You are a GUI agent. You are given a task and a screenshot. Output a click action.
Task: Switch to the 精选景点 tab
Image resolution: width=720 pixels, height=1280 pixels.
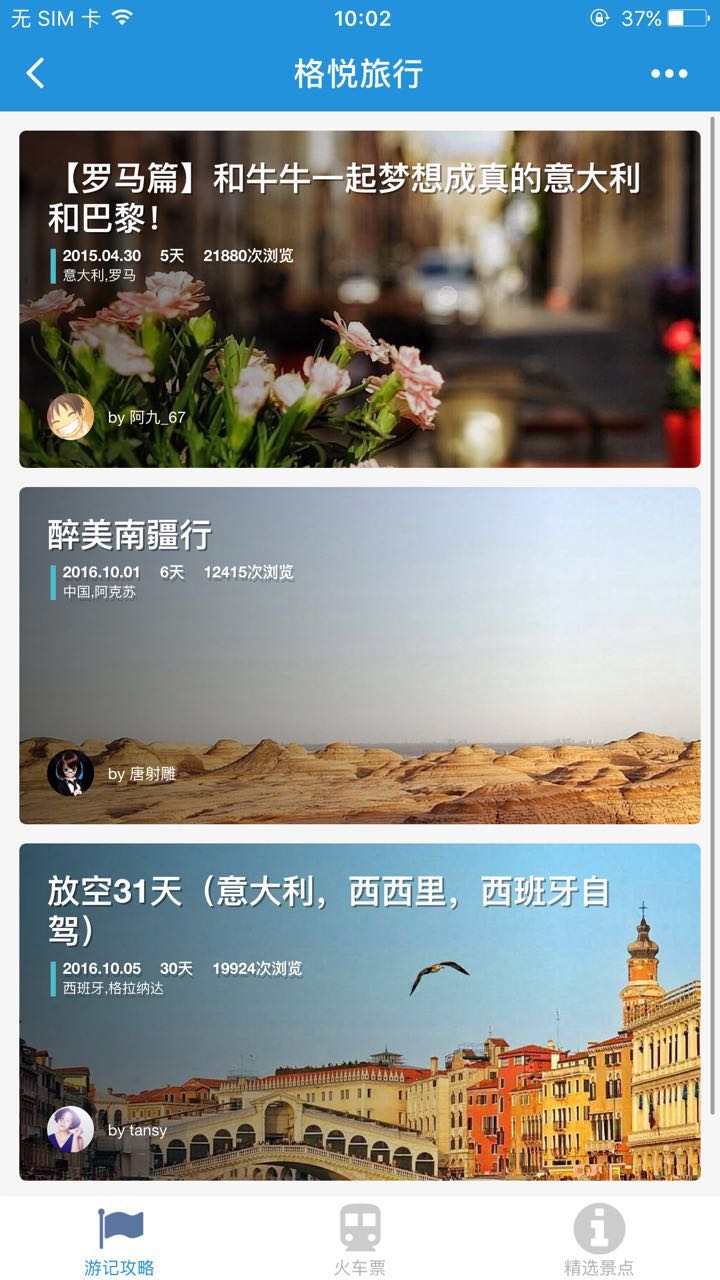pos(599,1240)
